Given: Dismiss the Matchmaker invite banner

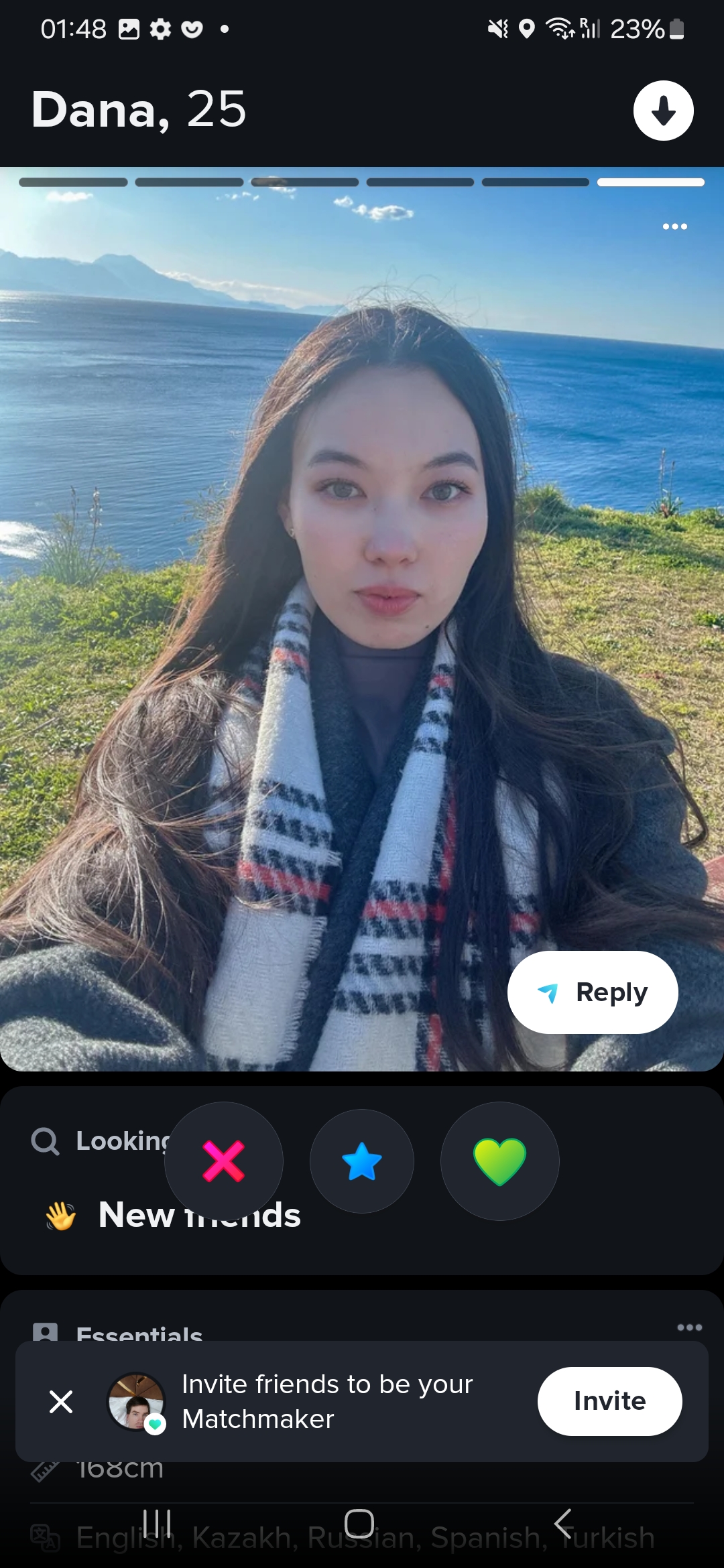Looking at the screenshot, I should (61, 1401).
